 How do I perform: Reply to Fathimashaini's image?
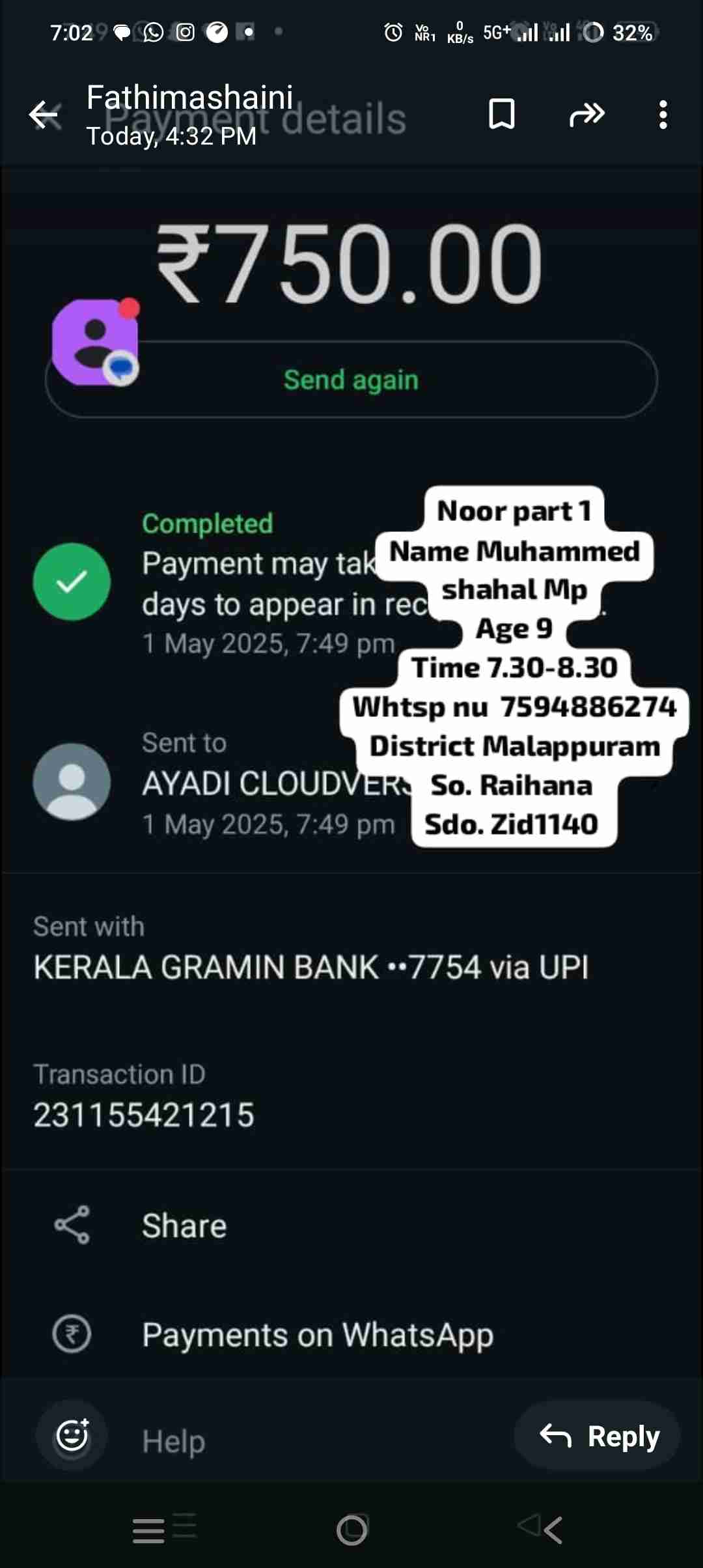pos(598,1435)
